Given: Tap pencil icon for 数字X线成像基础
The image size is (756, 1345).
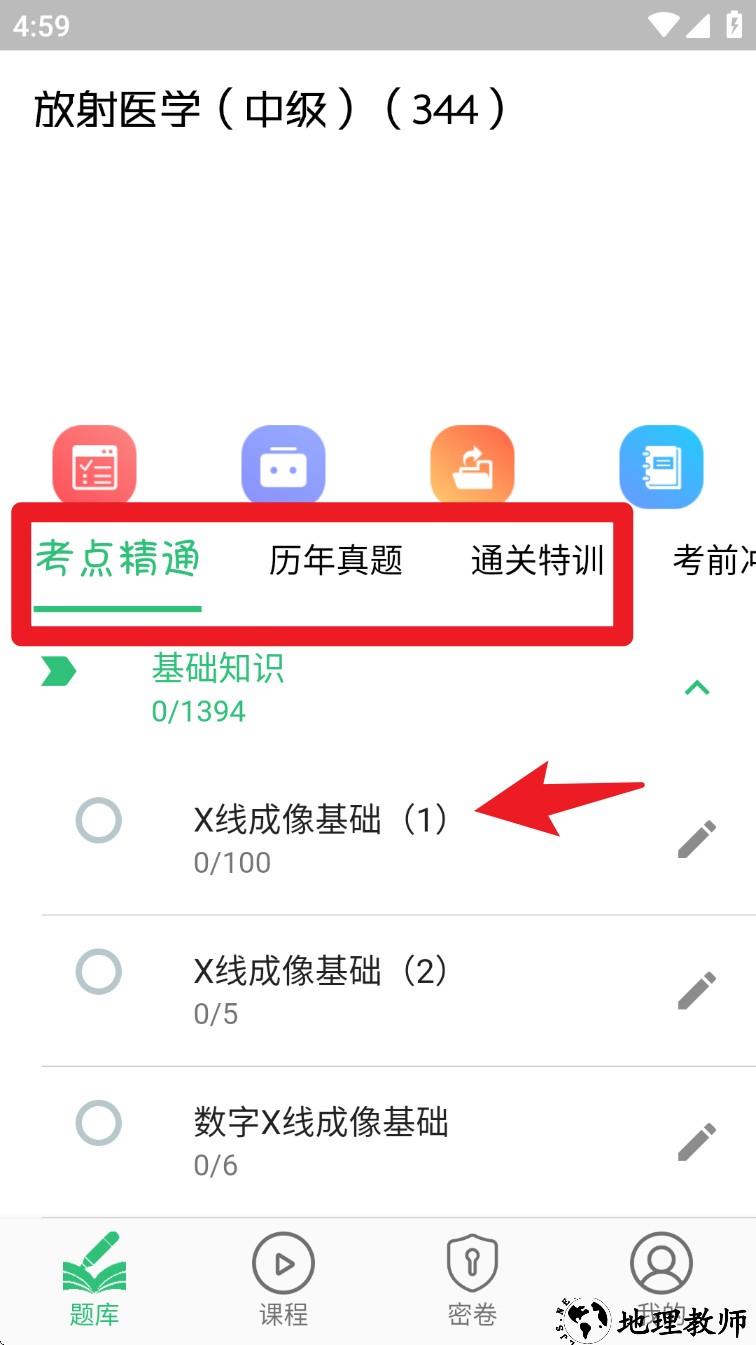Looking at the screenshot, I should click(696, 1141).
